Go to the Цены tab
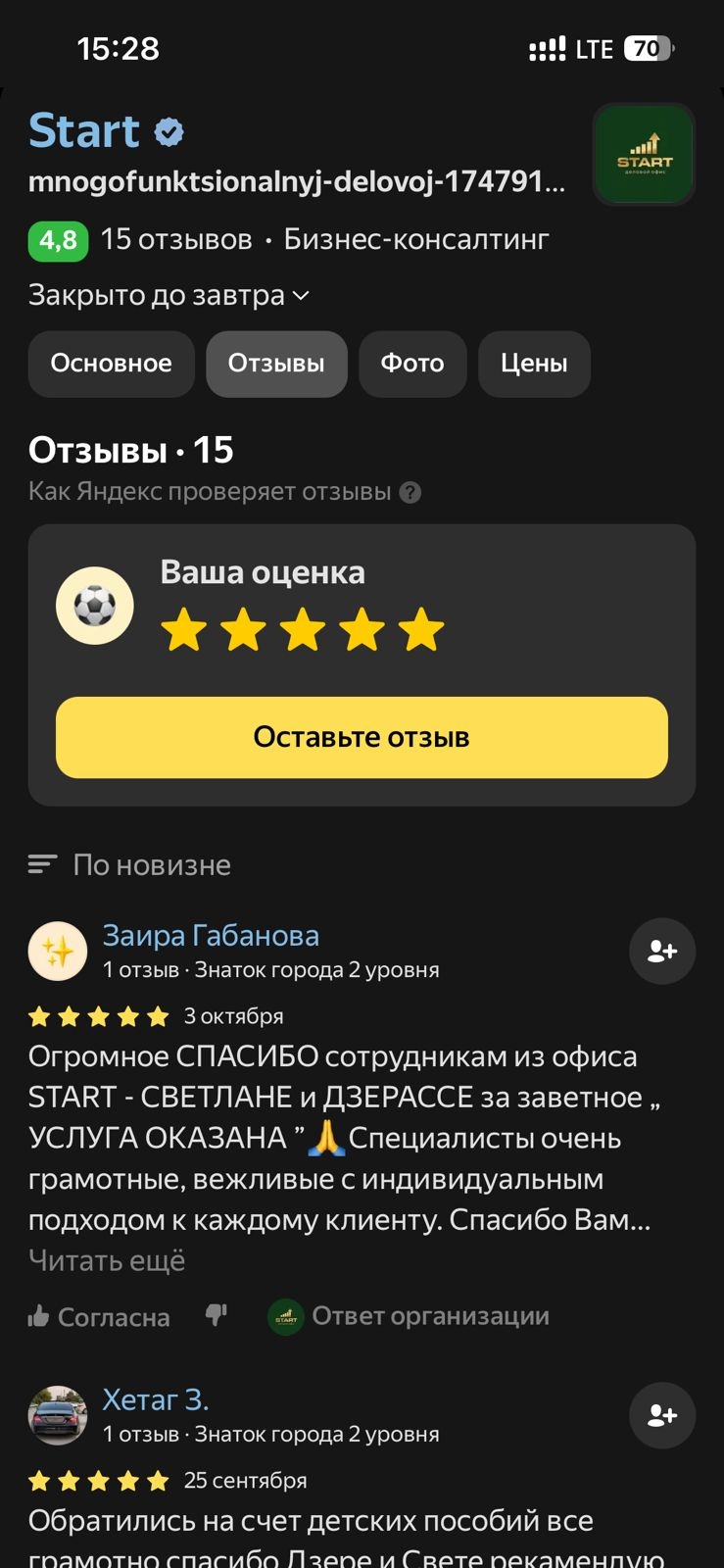 [534, 364]
